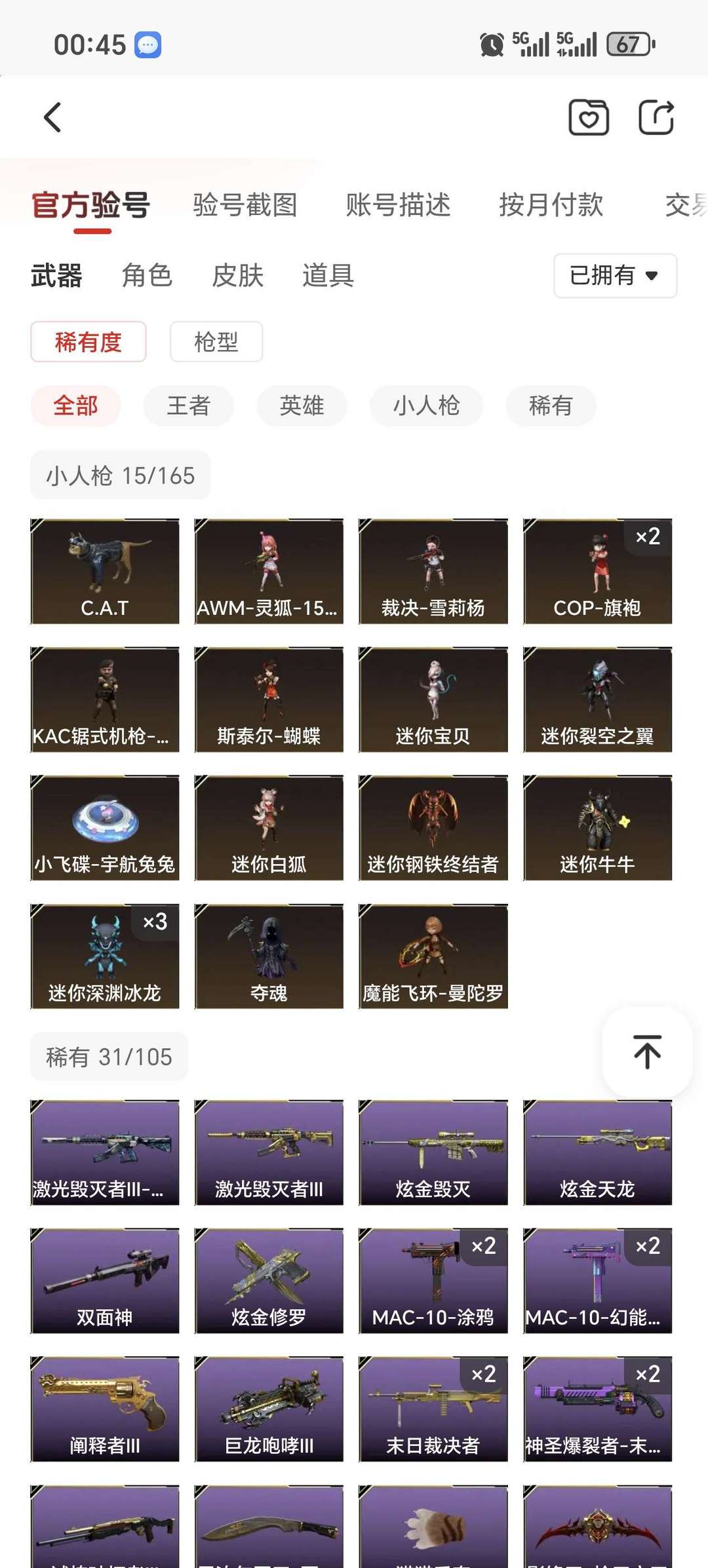Apply the 小人枪 filter chip

click(426, 406)
